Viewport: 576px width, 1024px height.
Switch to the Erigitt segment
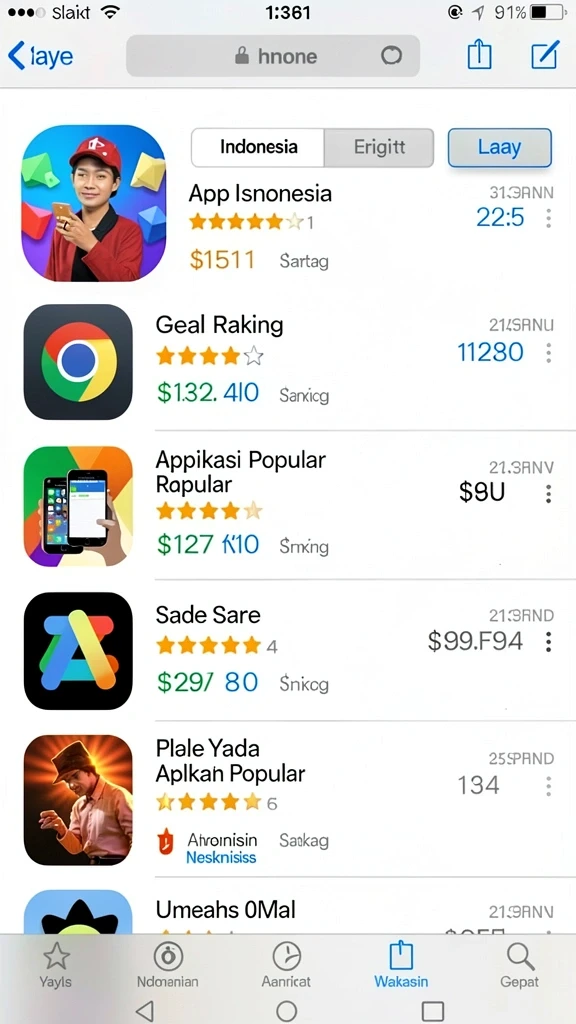click(379, 147)
